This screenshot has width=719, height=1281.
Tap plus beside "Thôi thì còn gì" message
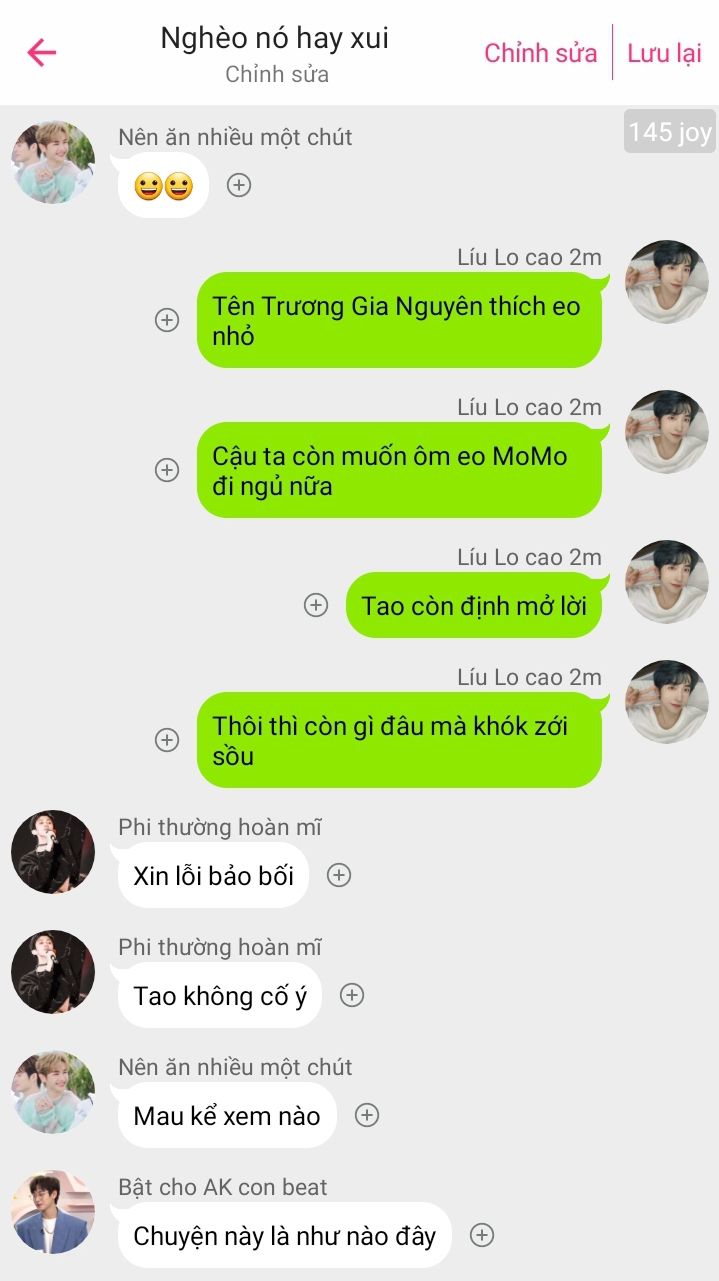pyautogui.click(x=167, y=740)
